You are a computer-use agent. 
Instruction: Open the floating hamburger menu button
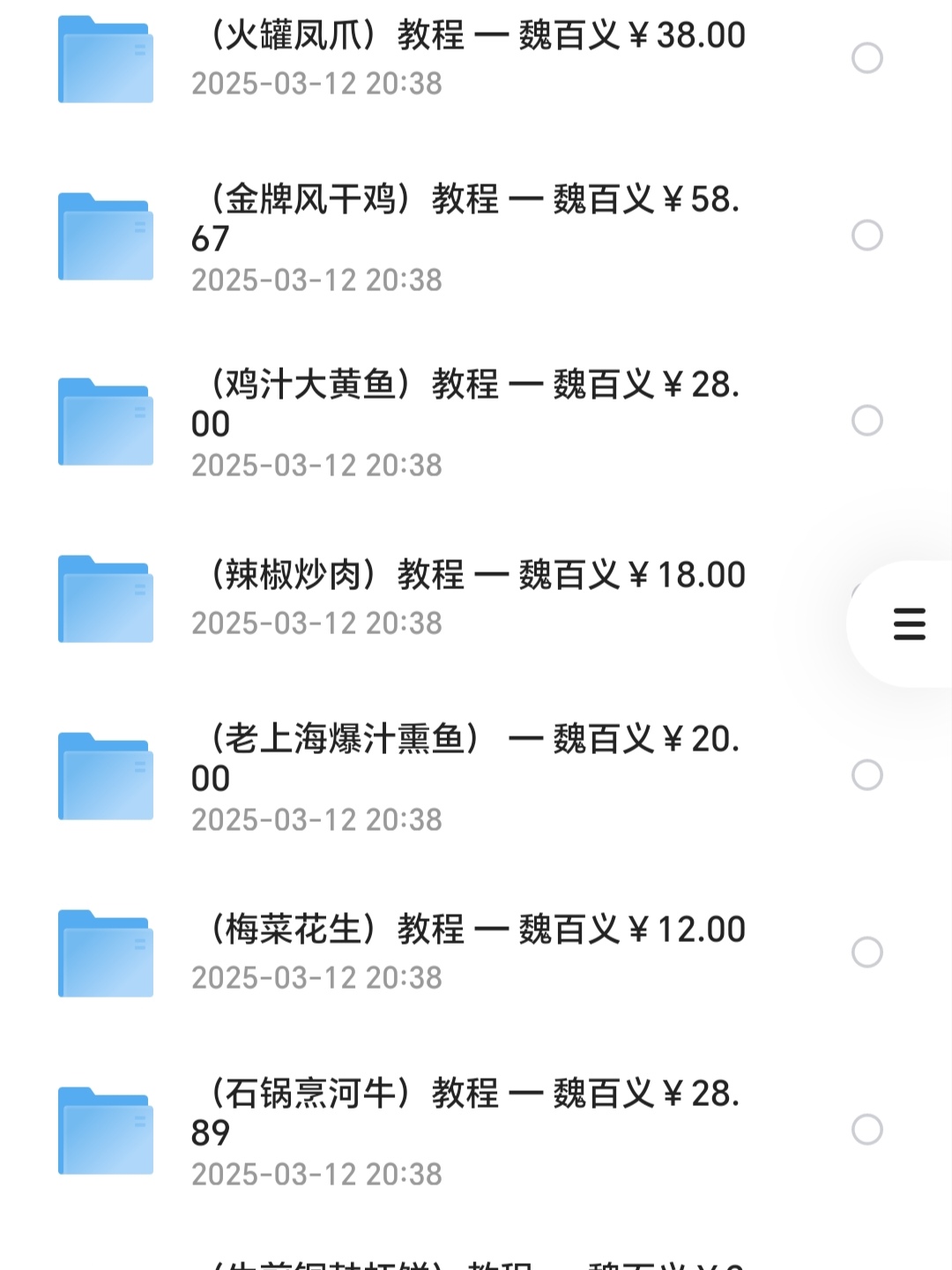coord(909,624)
